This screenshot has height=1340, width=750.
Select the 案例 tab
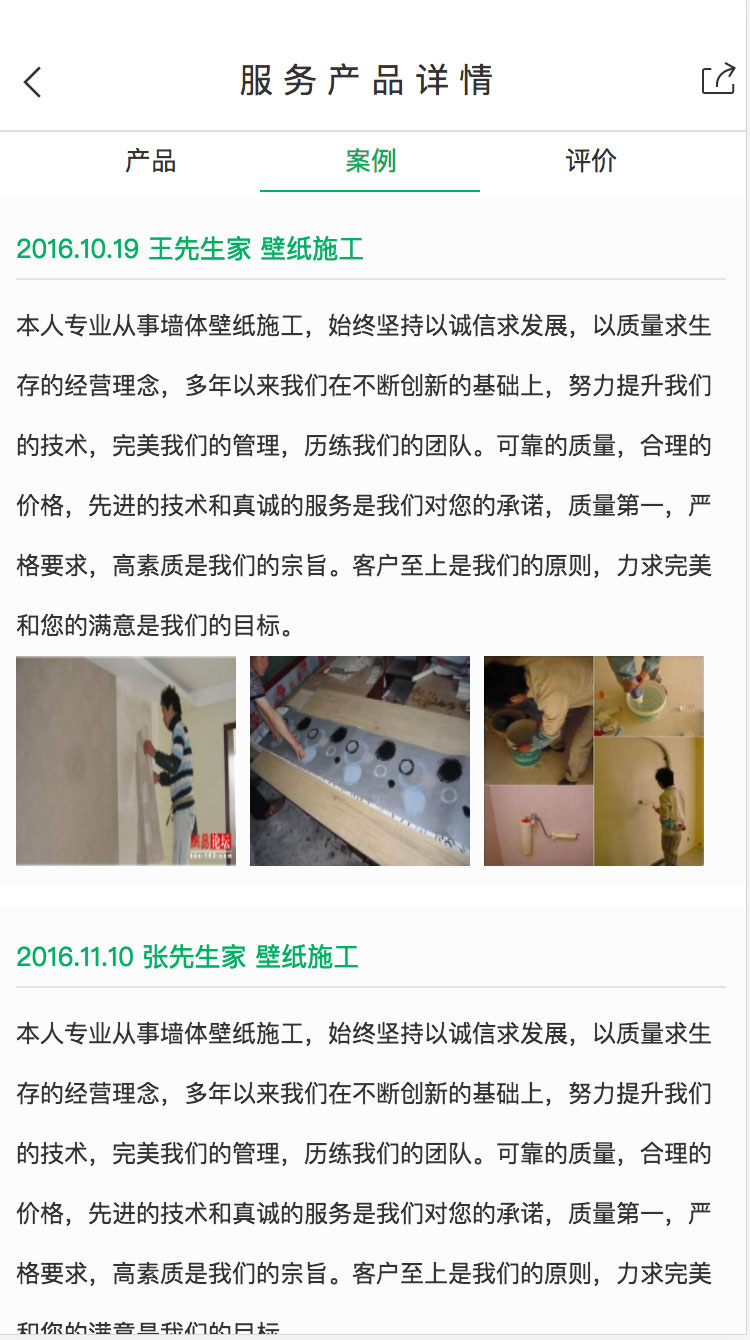click(370, 160)
